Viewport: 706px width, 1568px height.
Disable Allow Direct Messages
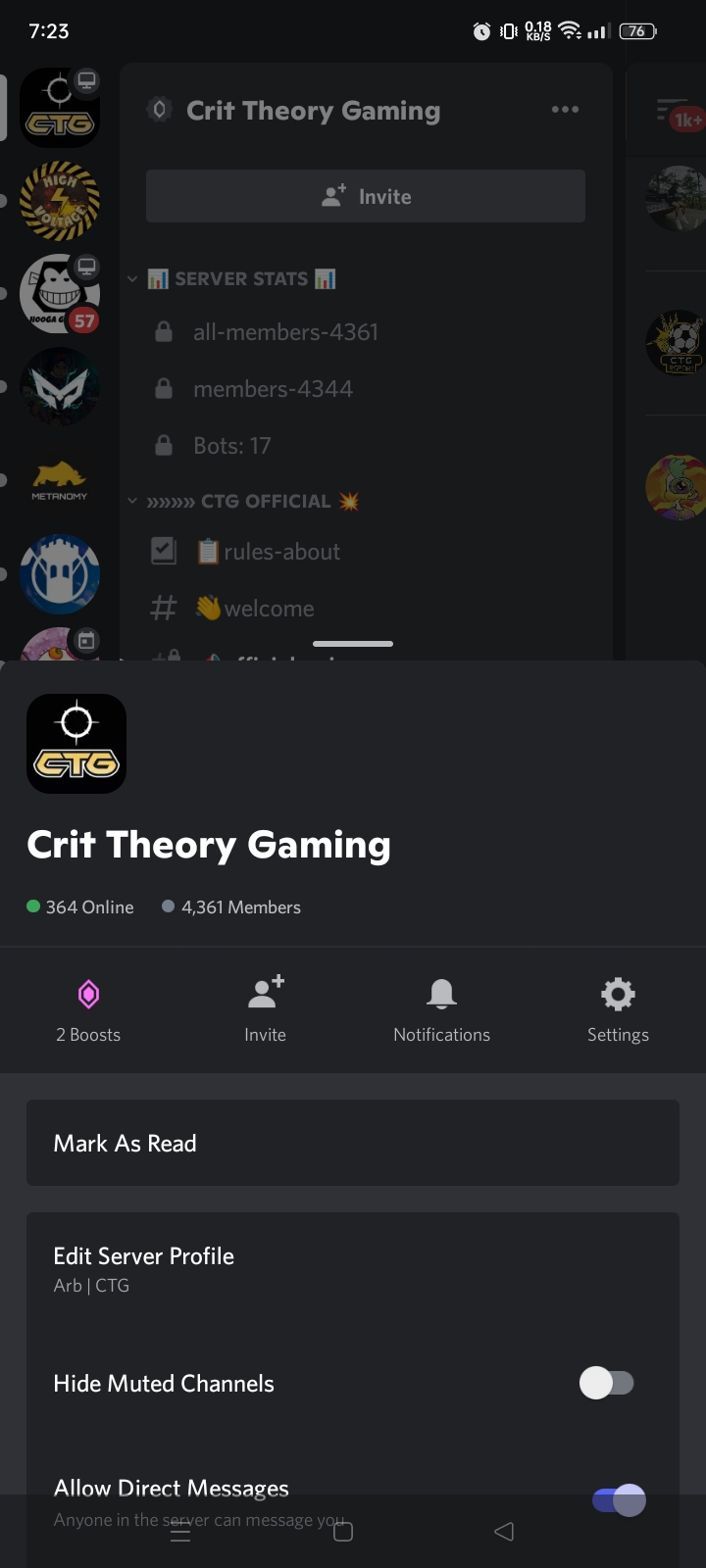point(619,1499)
